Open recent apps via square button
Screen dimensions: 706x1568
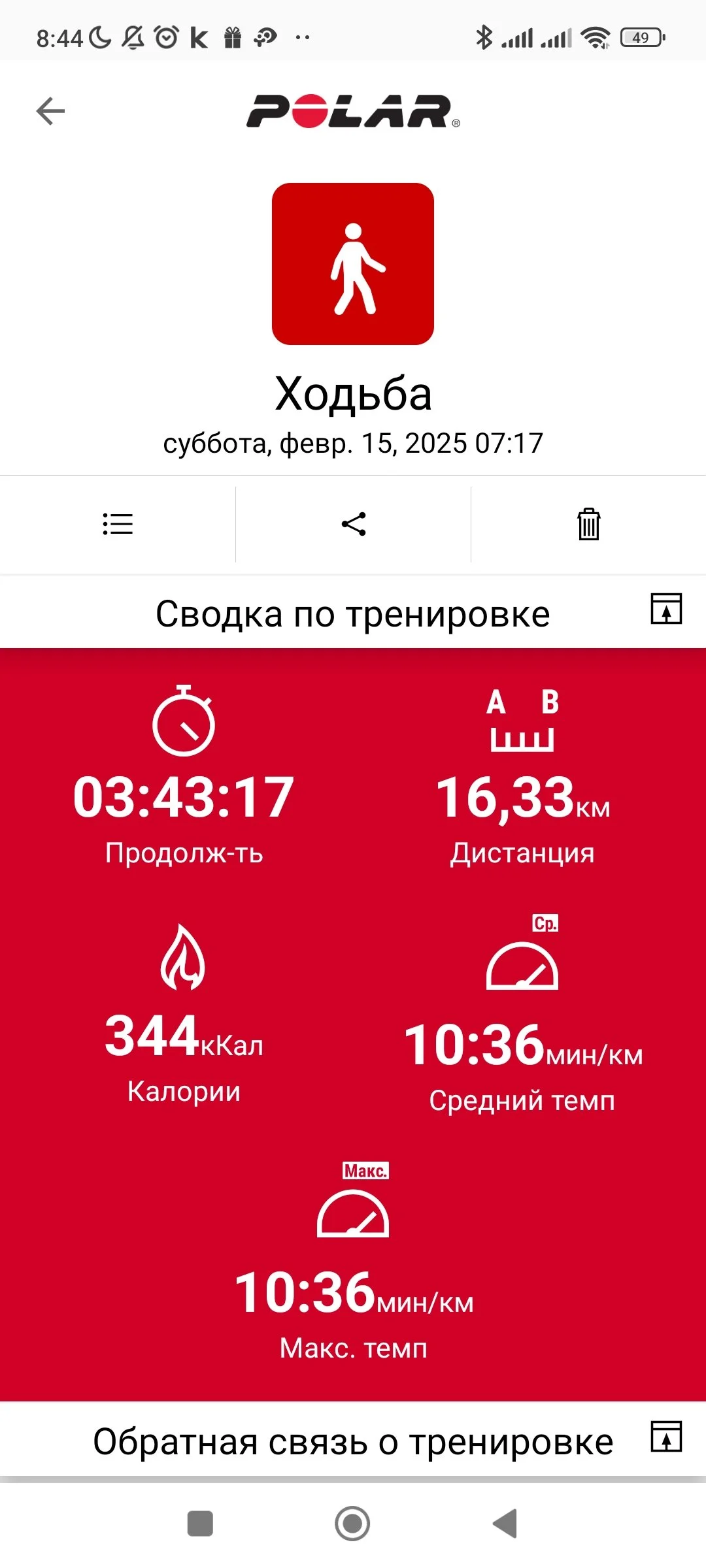[200, 1524]
